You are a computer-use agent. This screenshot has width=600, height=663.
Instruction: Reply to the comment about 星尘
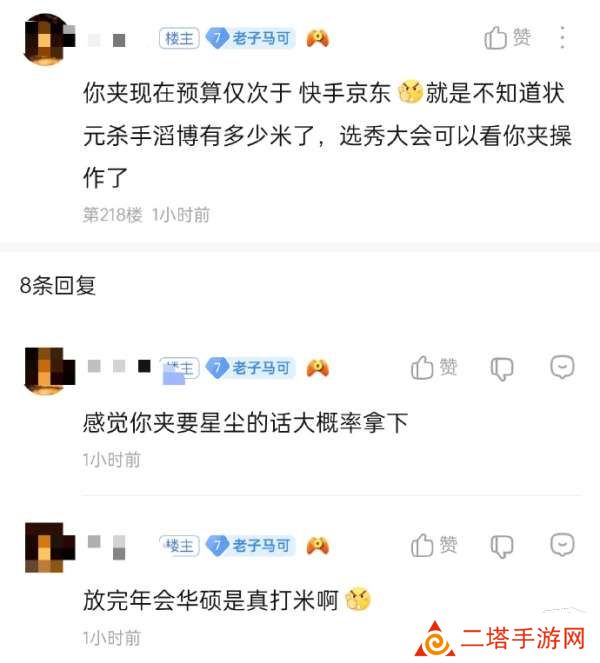tap(562, 367)
